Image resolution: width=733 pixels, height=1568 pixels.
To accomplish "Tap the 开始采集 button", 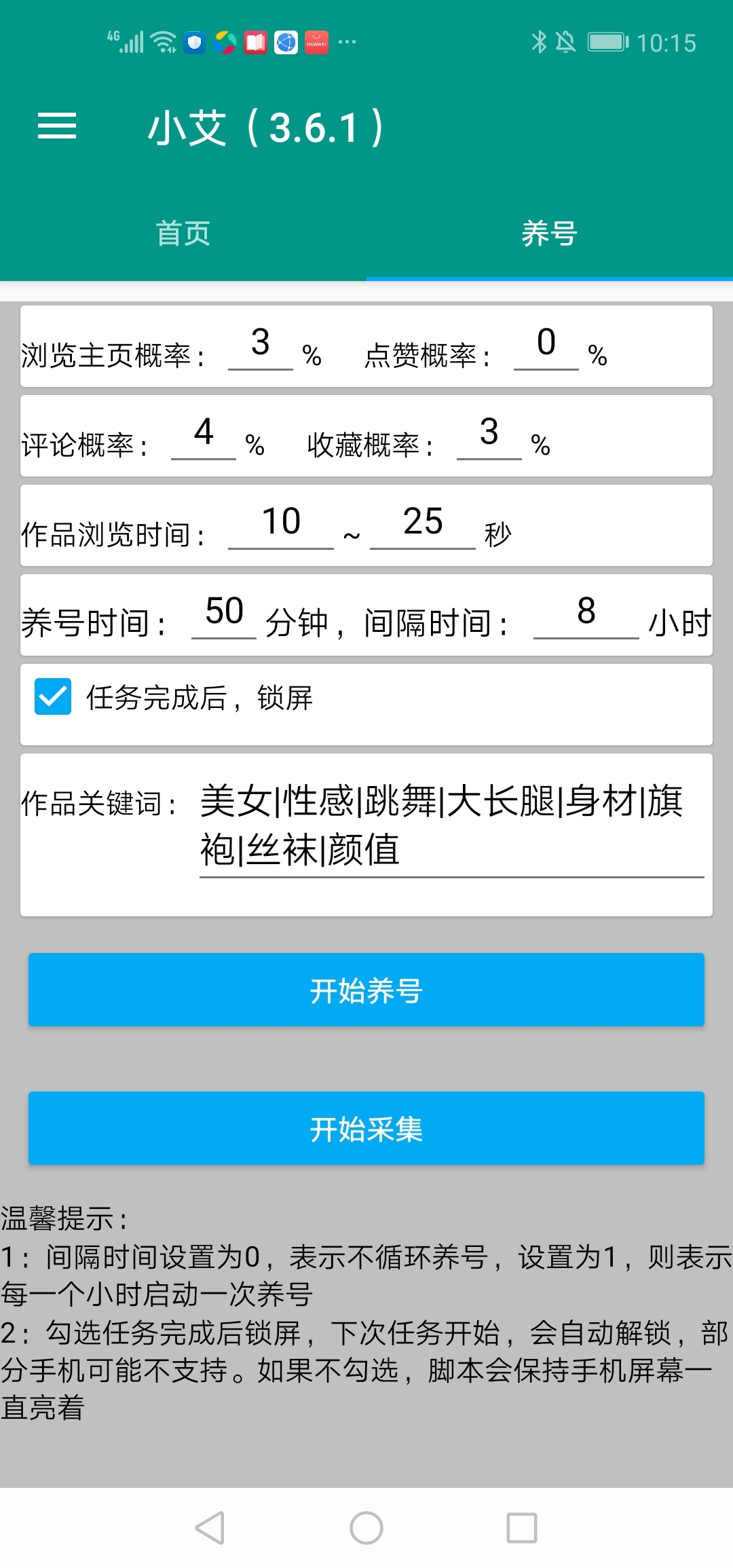I will (x=366, y=1128).
